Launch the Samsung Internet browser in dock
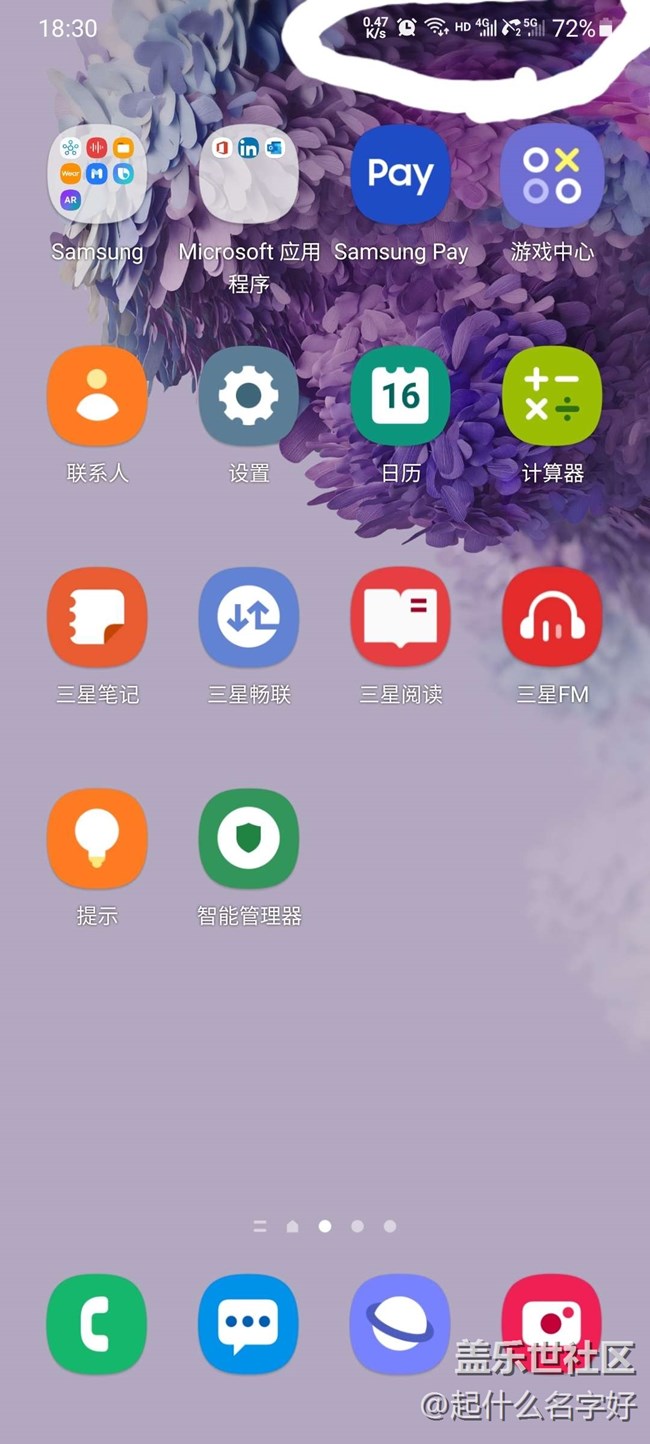The height and width of the screenshot is (1444, 650). [x=400, y=1323]
